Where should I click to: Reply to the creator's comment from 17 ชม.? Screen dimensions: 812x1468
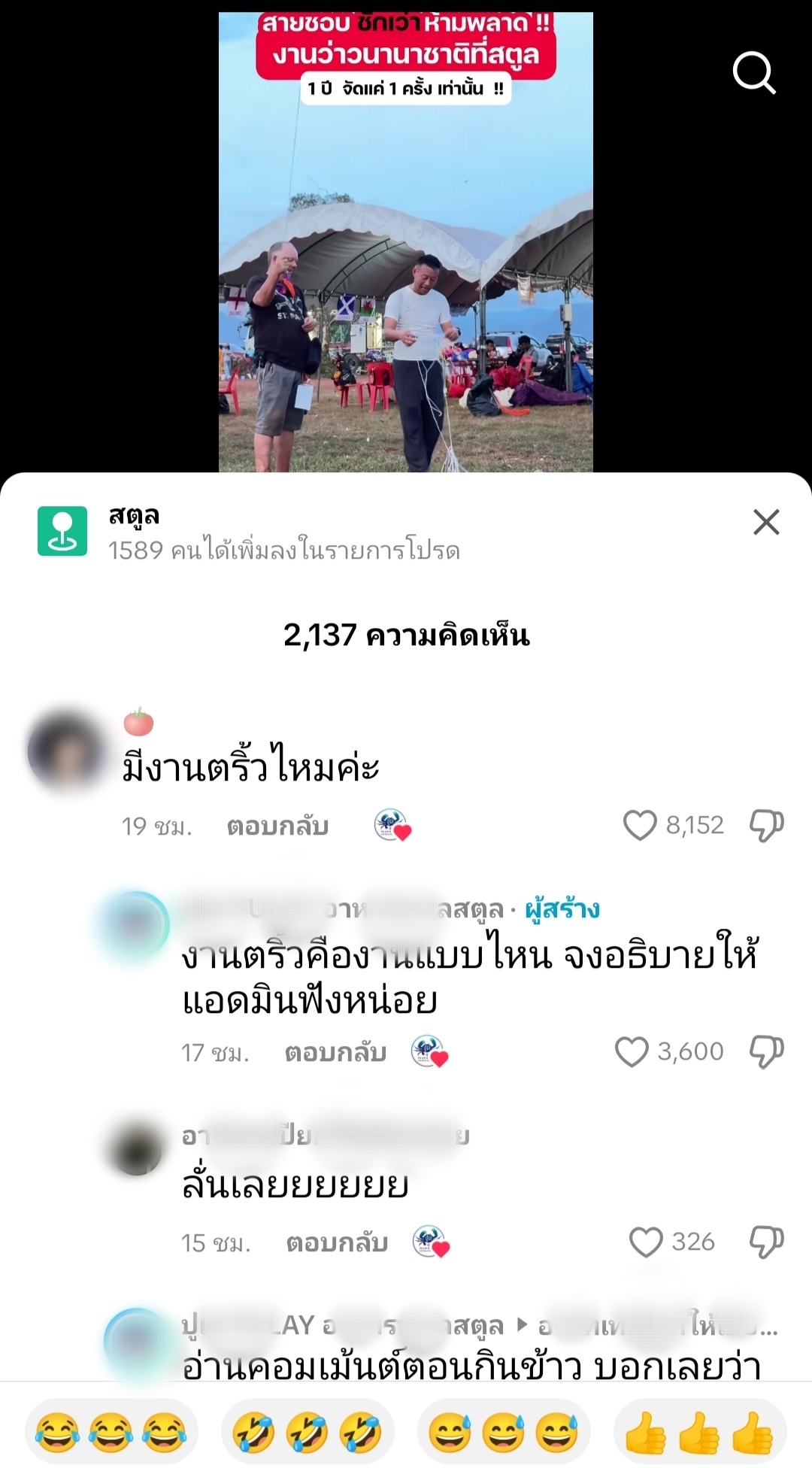point(335,1052)
